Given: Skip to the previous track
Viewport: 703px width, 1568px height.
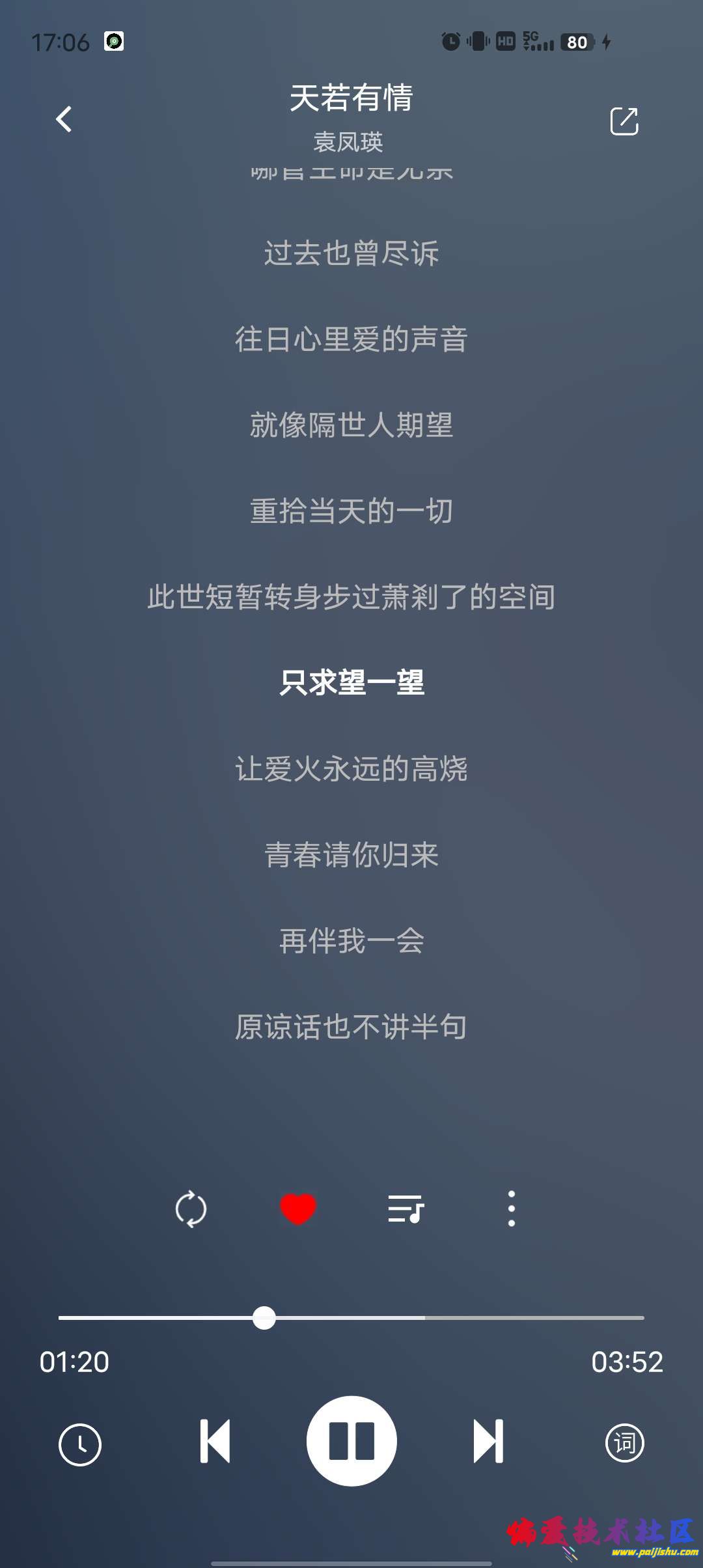Looking at the screenshot, I should click(x=215, y=1441).
